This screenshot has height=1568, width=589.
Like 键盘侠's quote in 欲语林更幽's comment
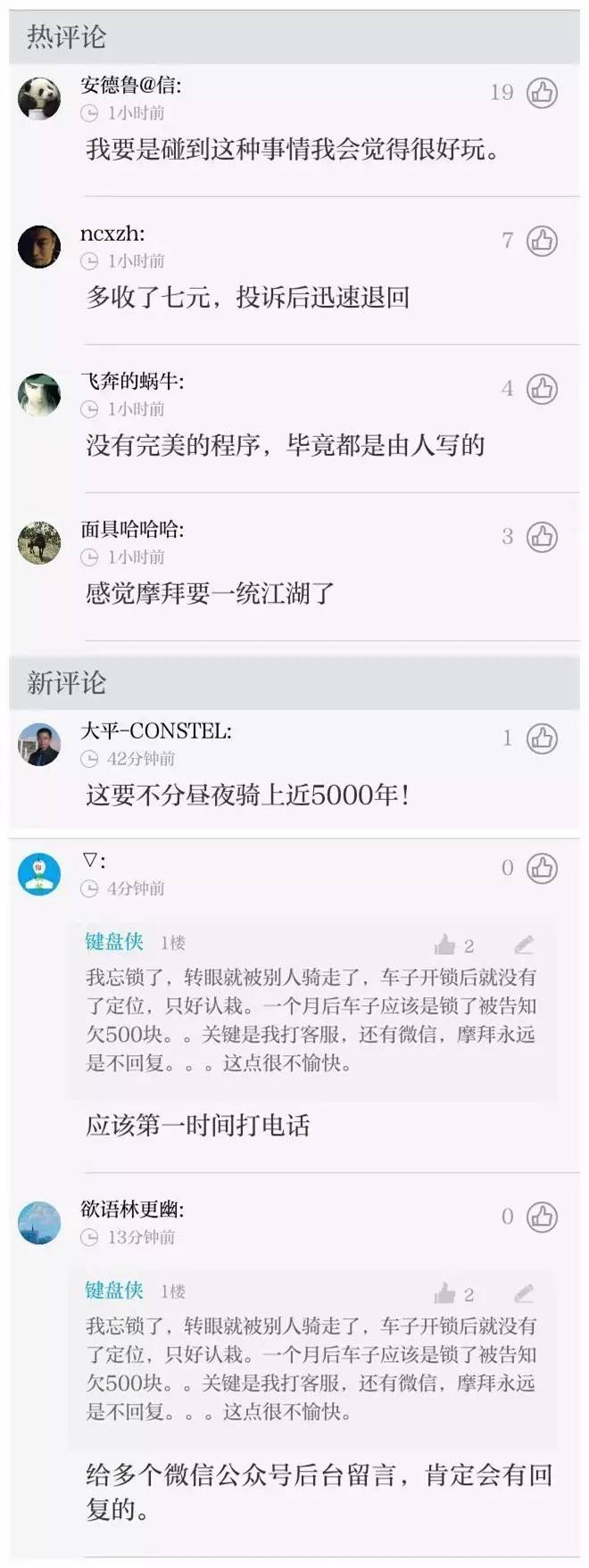pyautogui.click(x=445, y=1292)
